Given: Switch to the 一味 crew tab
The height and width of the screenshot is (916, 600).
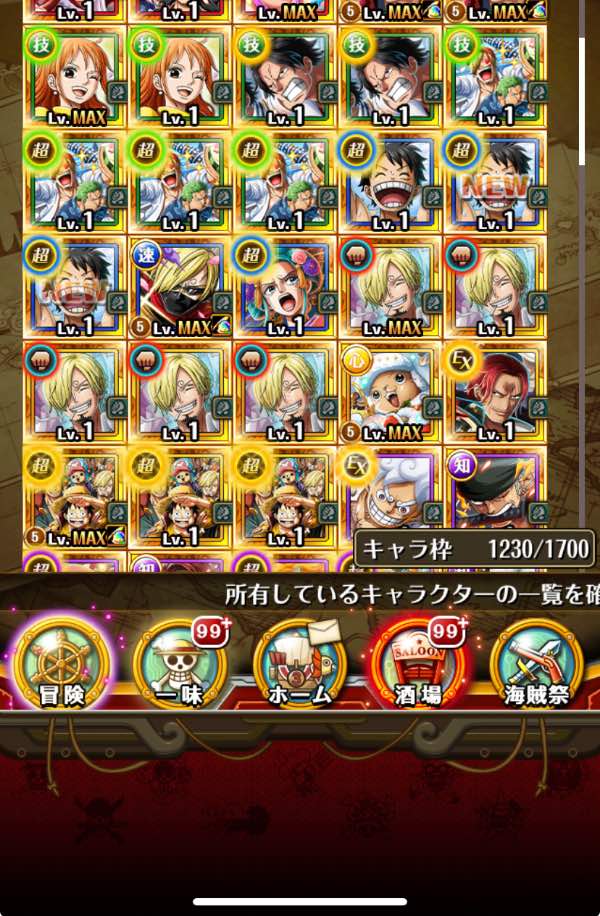Looking at the screenshot, I should (x=180, y=664).
